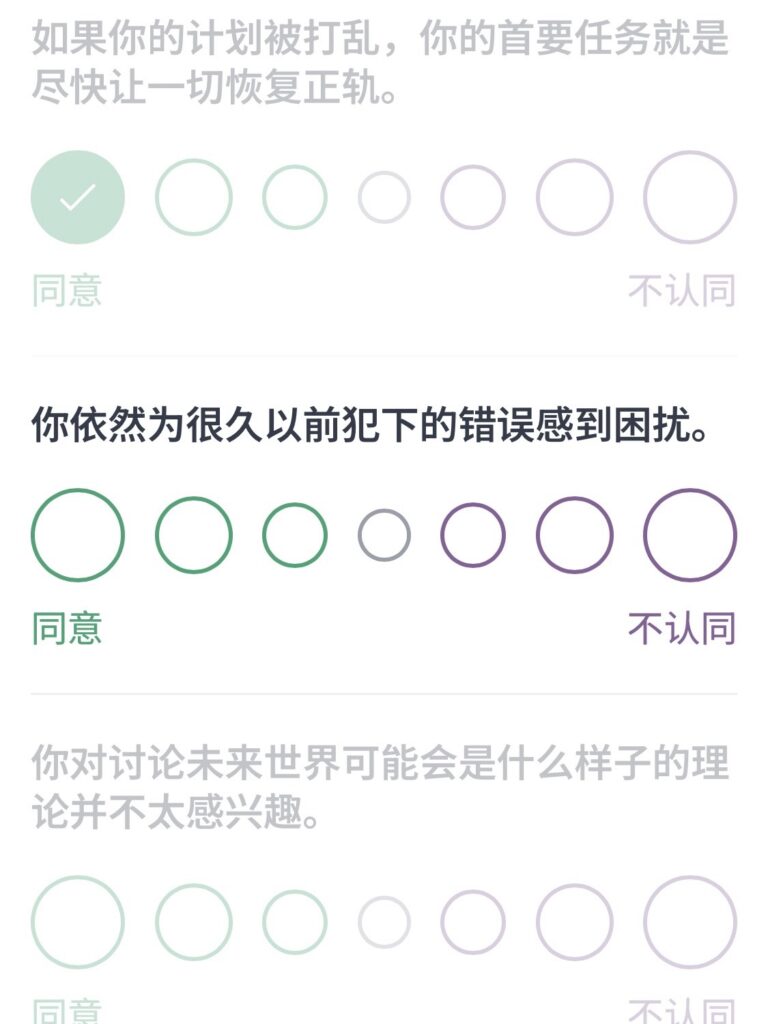The width and height of the screenshot is (768, 1024).
Task: Select the neutral circle for past mistakes question
Action: click(x=384, y=535)
